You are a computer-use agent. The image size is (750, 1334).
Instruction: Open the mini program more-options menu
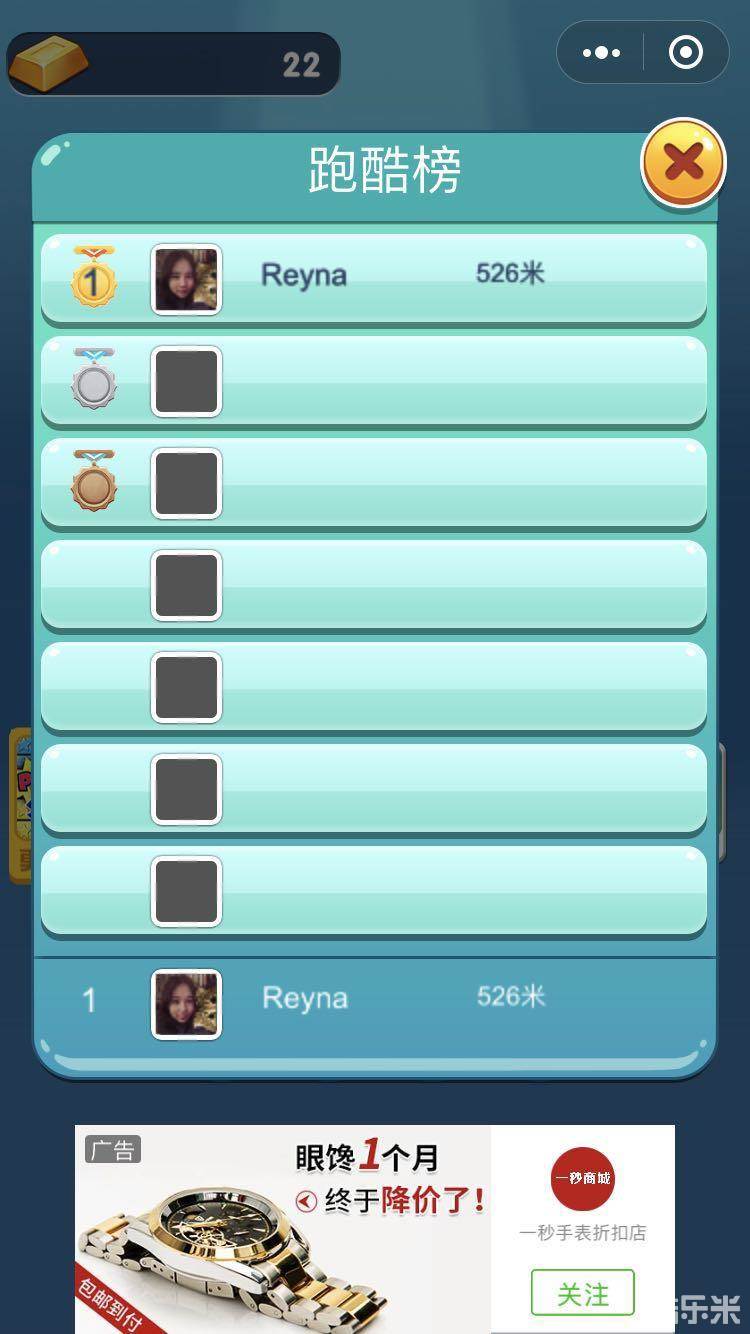click(601, 53)
